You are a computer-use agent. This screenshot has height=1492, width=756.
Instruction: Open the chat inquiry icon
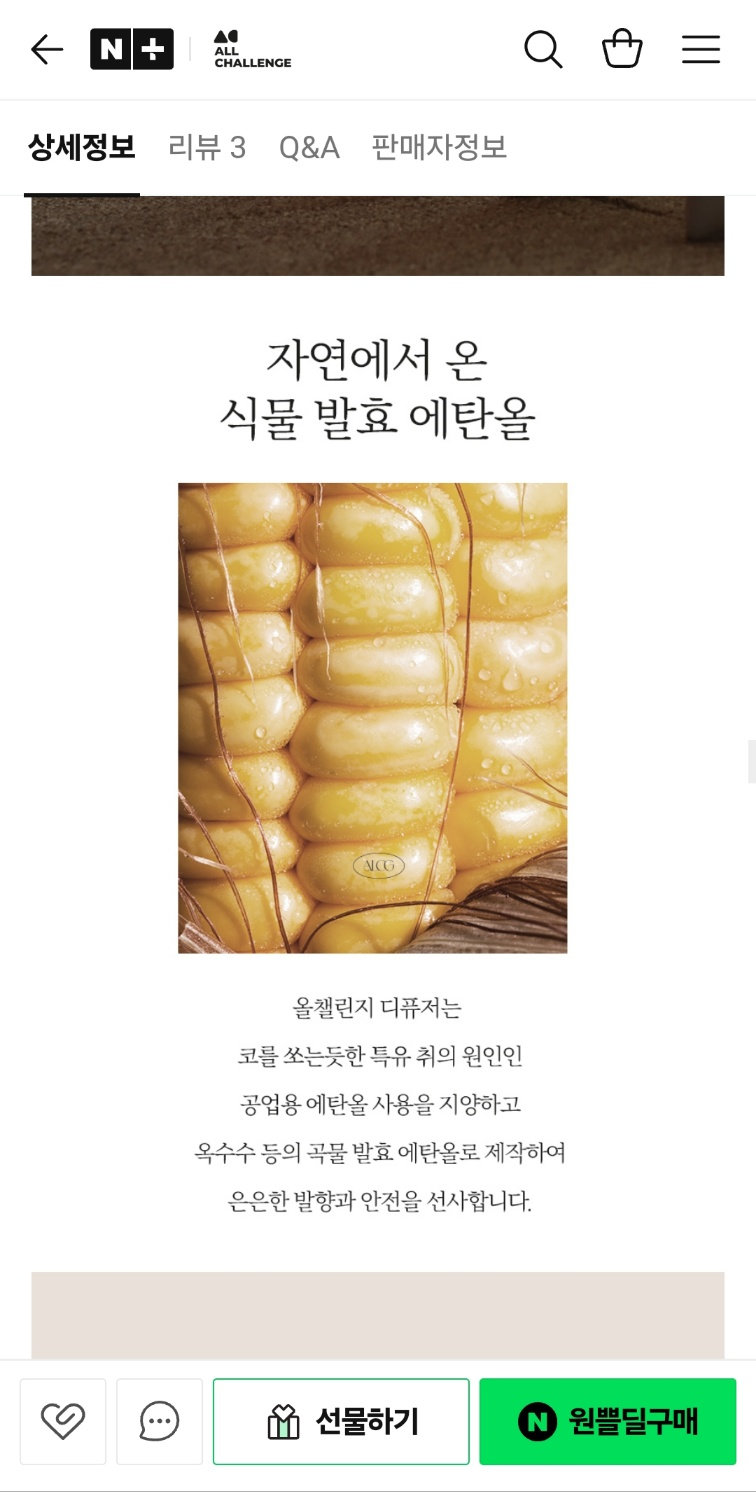click(x=159, y=1421)
